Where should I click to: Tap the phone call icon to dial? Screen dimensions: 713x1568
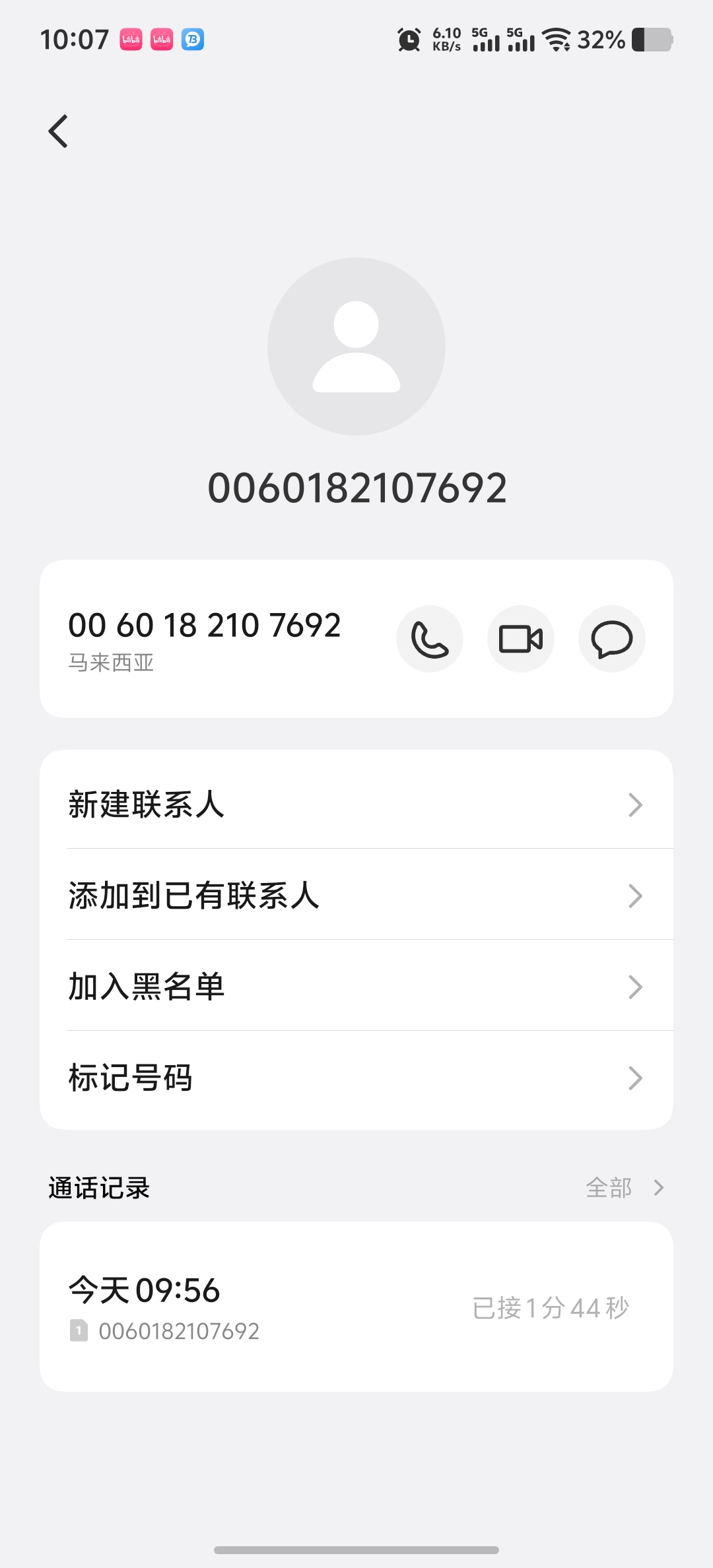click(x=429, y=639)
